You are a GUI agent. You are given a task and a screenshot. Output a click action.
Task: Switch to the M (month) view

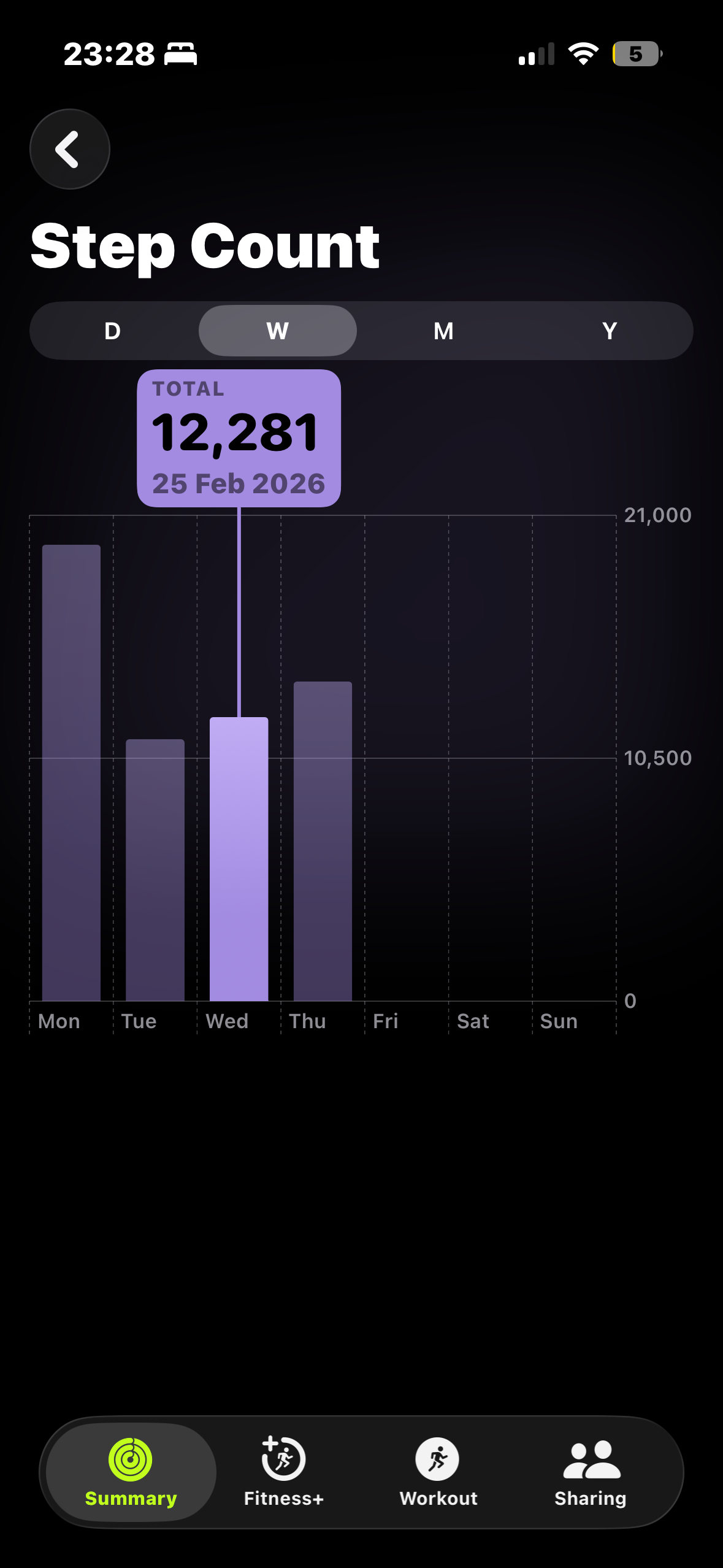coord(443,331)
